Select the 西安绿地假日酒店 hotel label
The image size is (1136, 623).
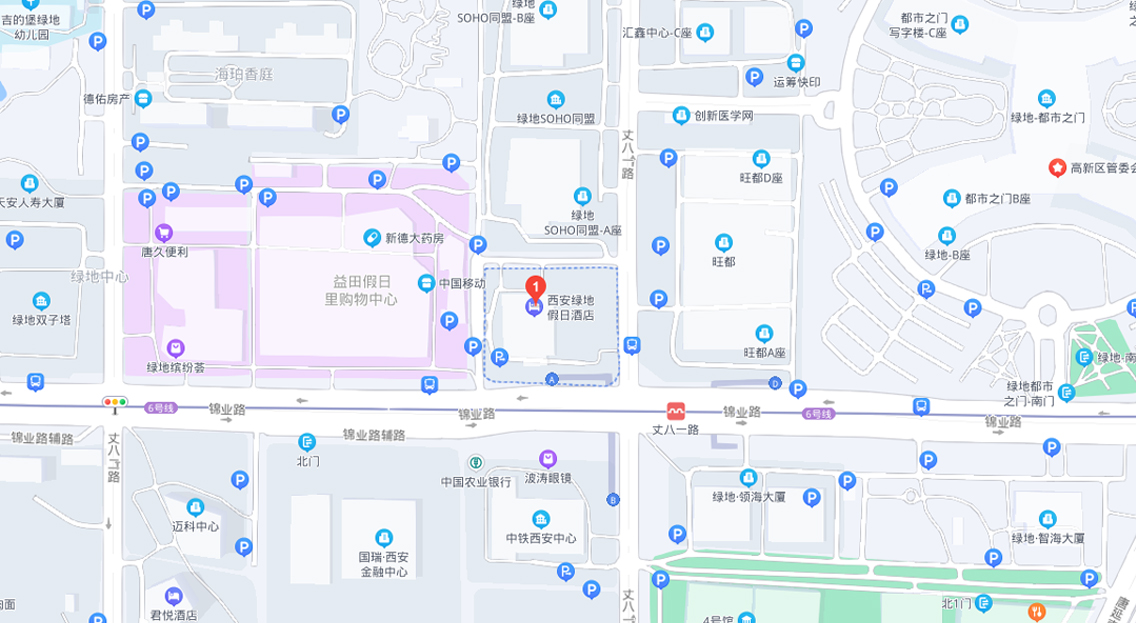[570, 307]
